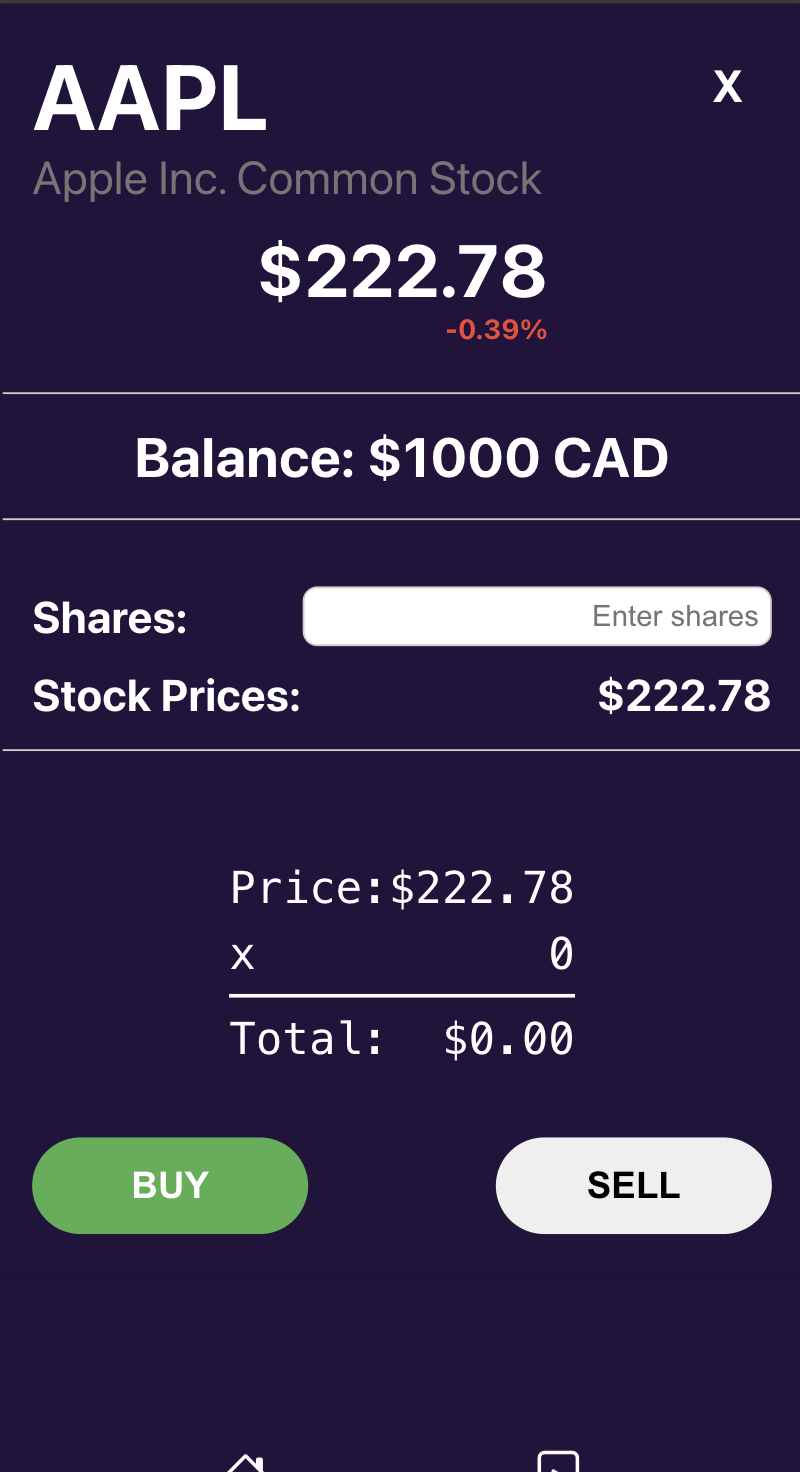This screenshot has width=800, height=1472.
Task: Tap the green BUY button
Action: 170,1185
